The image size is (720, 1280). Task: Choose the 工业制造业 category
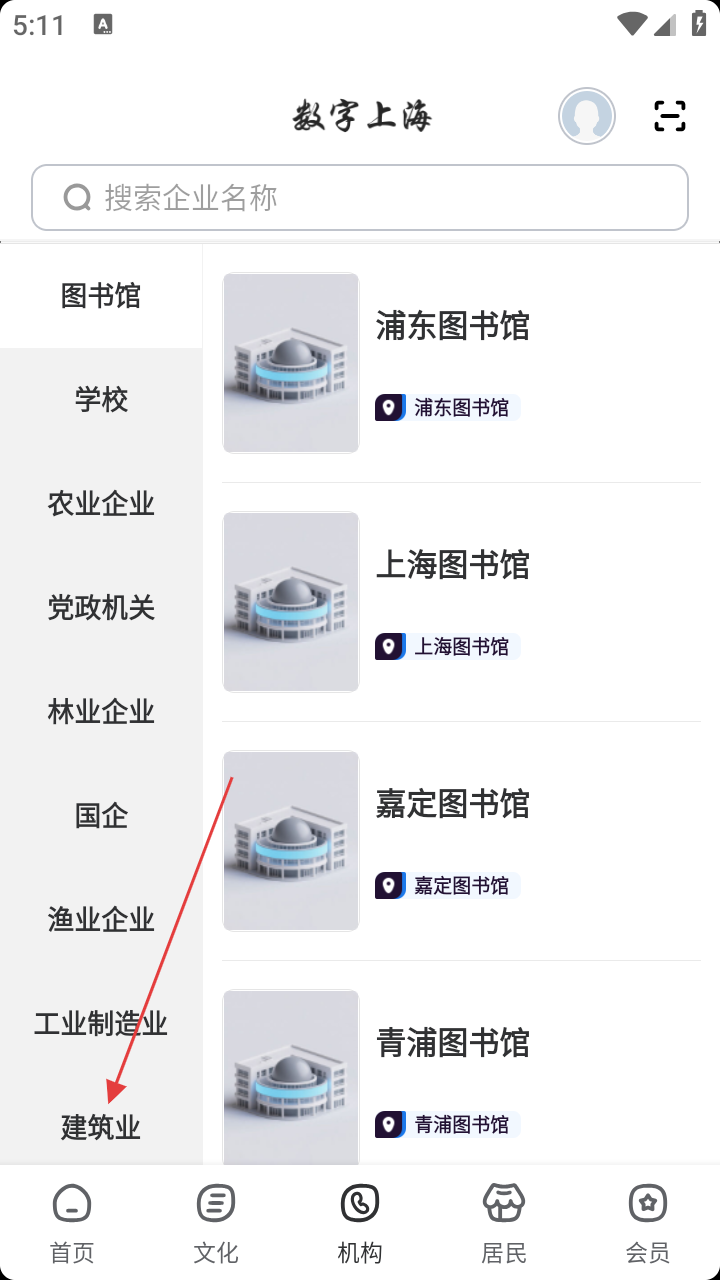tap(101, 1024)
